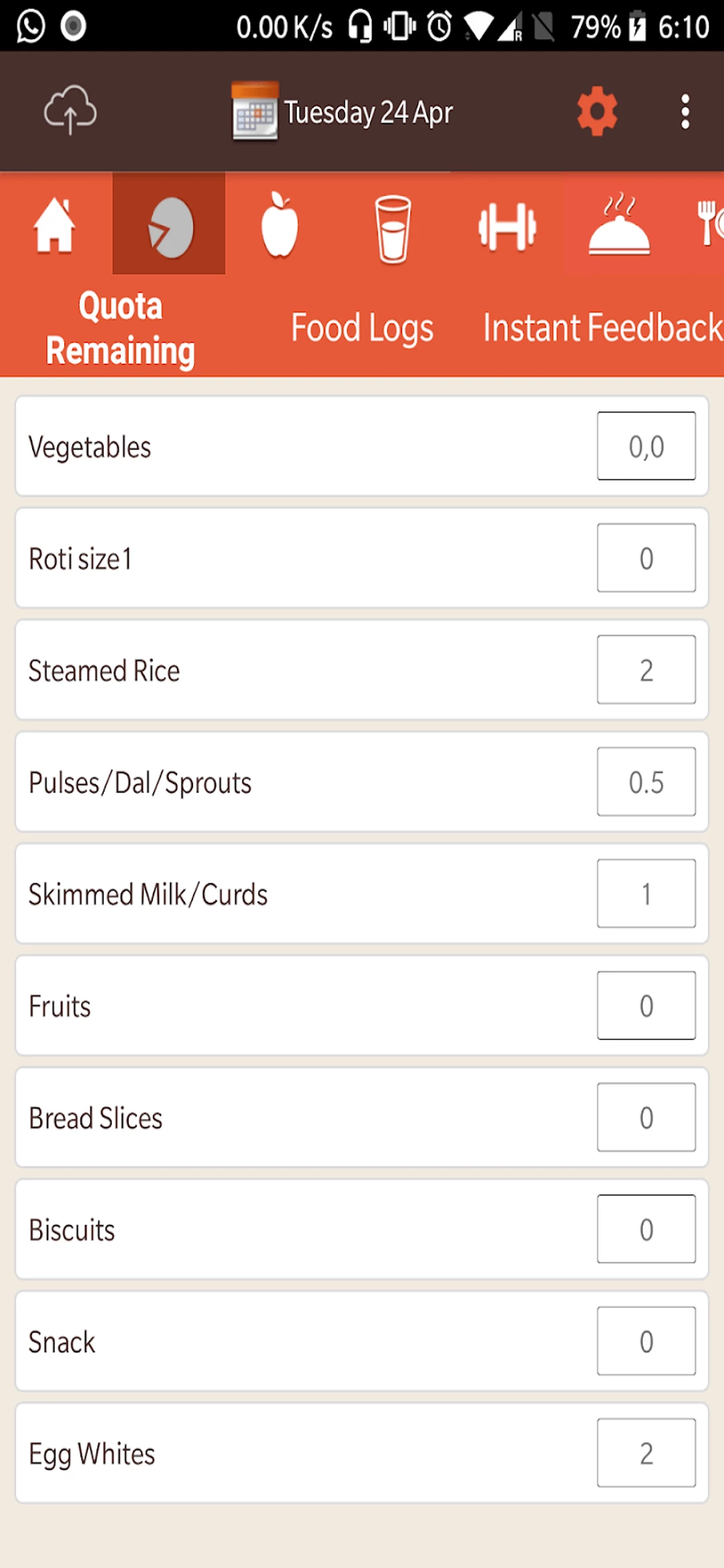Select the Quota Remaining tab

[x=119, y=328]
